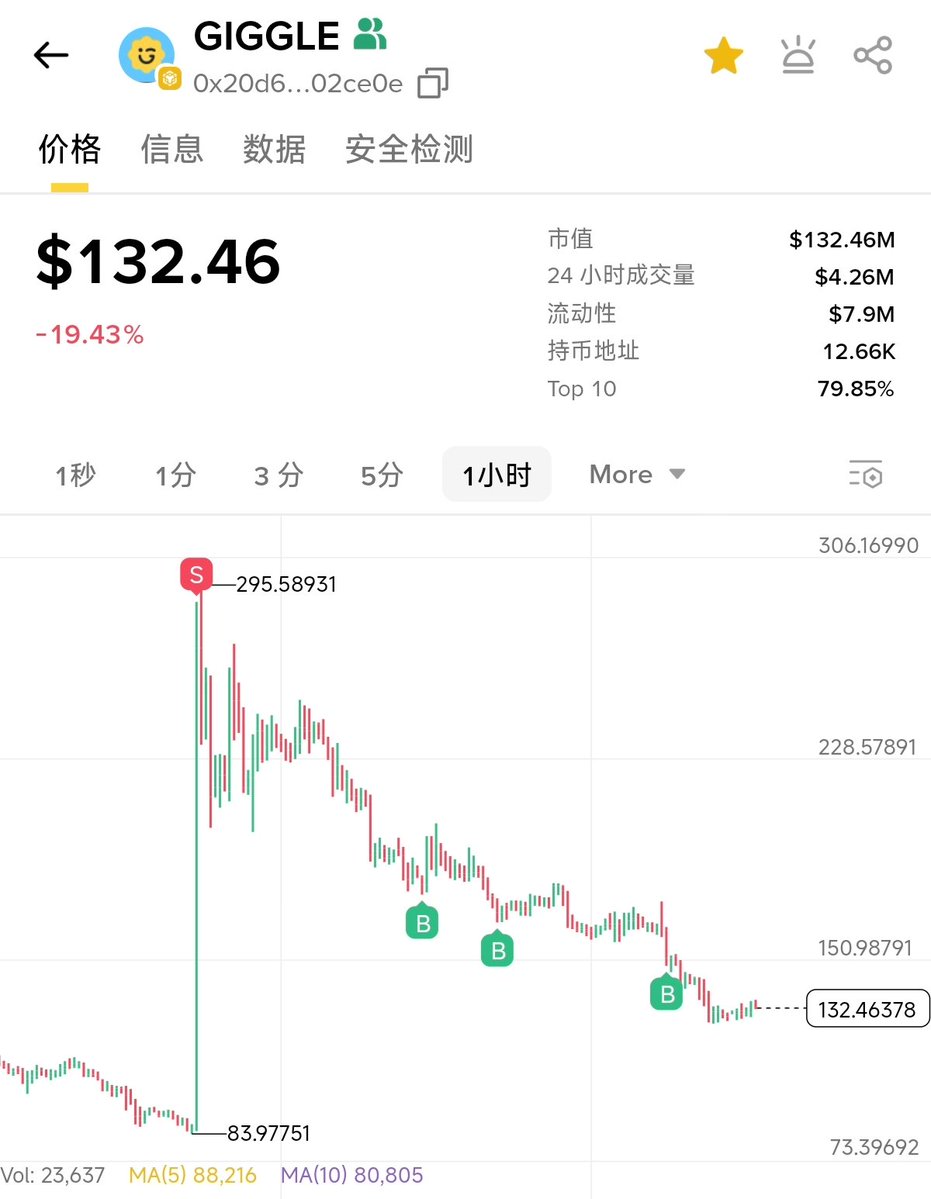931x1199 pixels.
Task: Expand the More timeframes dropdown
Action: click(x=637, y=475)
